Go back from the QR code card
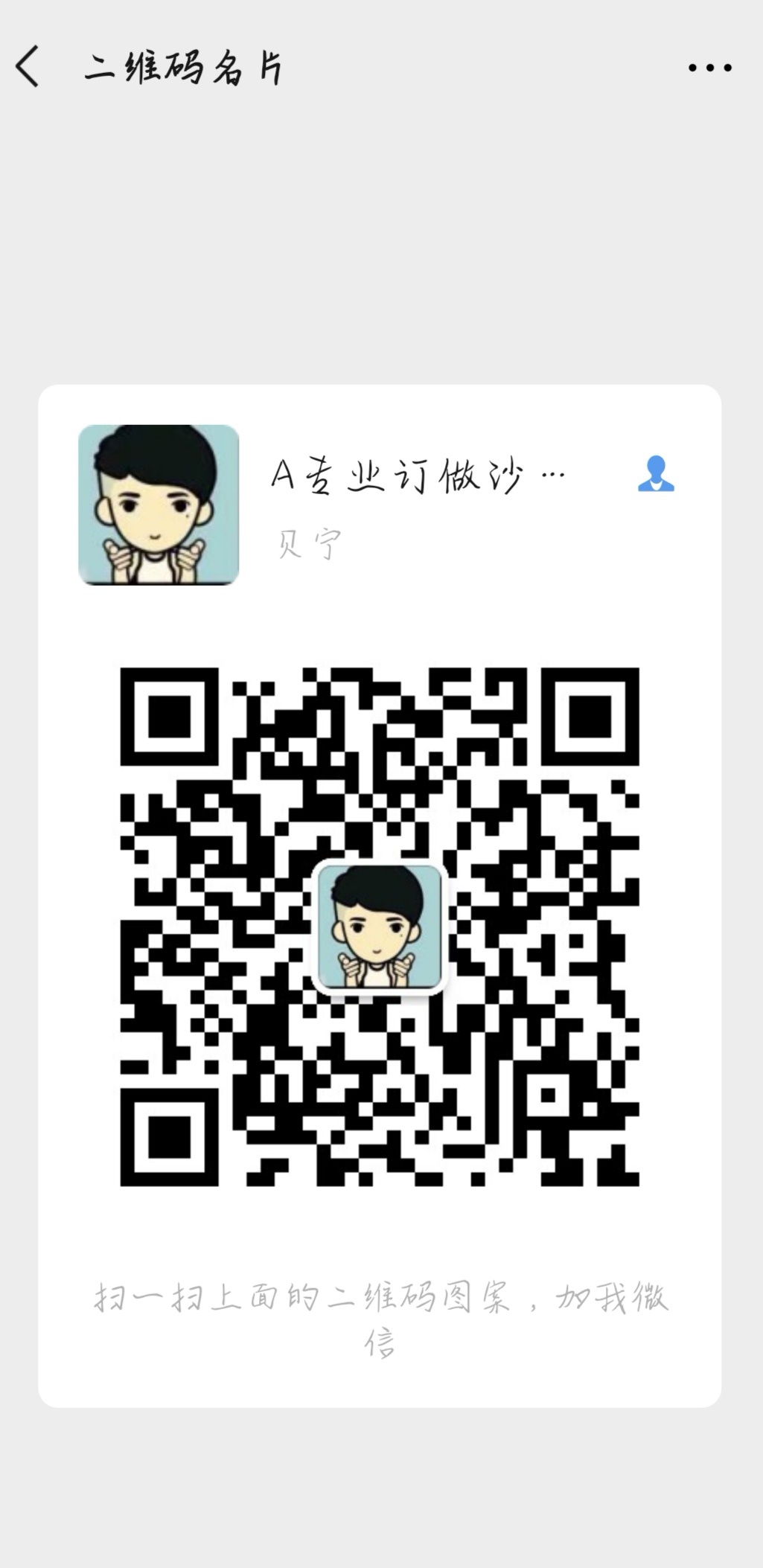The image size is (763, 1568). tap(28, 67)
